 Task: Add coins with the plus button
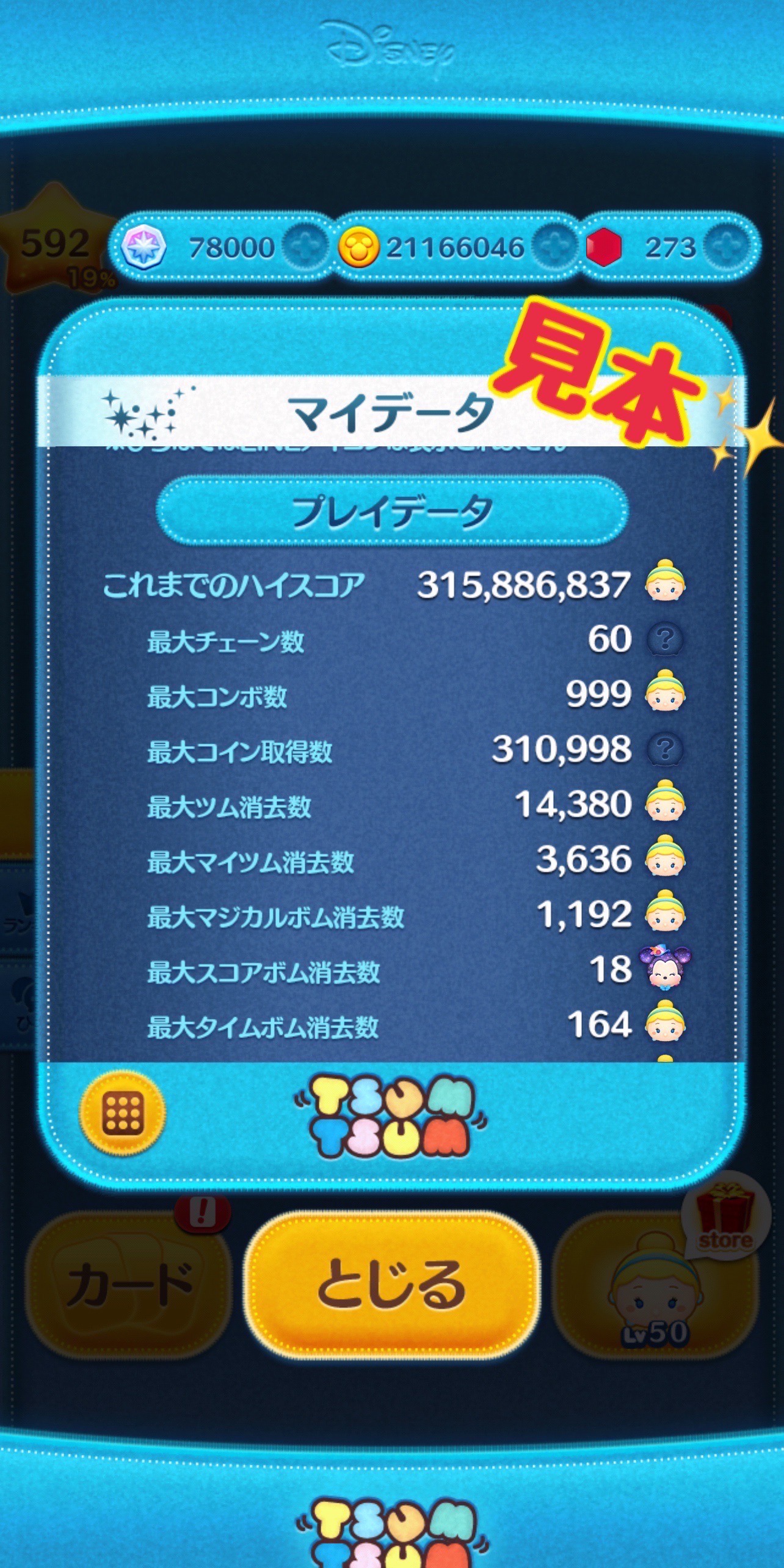[x=554, y=247]
